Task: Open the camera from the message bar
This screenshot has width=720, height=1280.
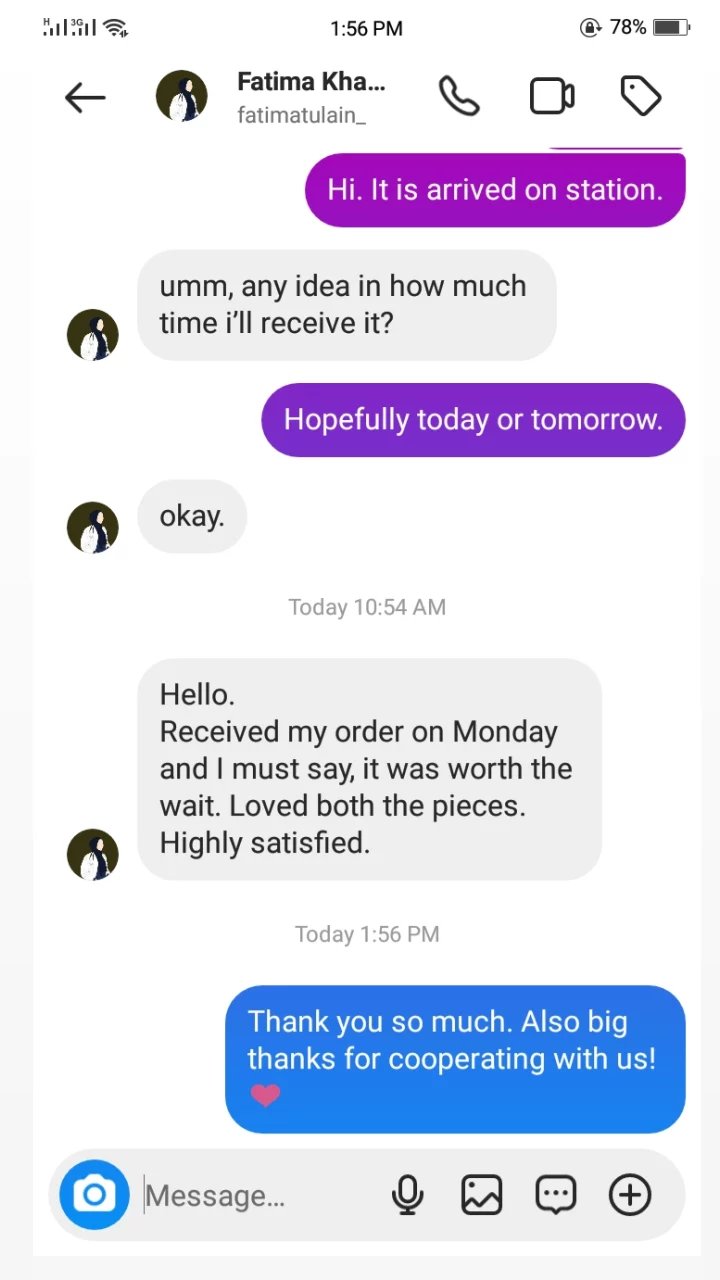Action: coord(94,1194)
